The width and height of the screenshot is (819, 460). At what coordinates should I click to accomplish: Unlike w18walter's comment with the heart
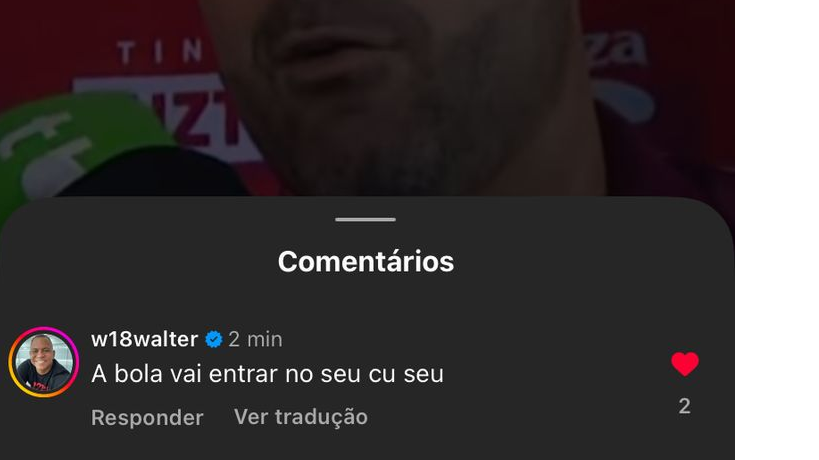click(x=684, y=365)
